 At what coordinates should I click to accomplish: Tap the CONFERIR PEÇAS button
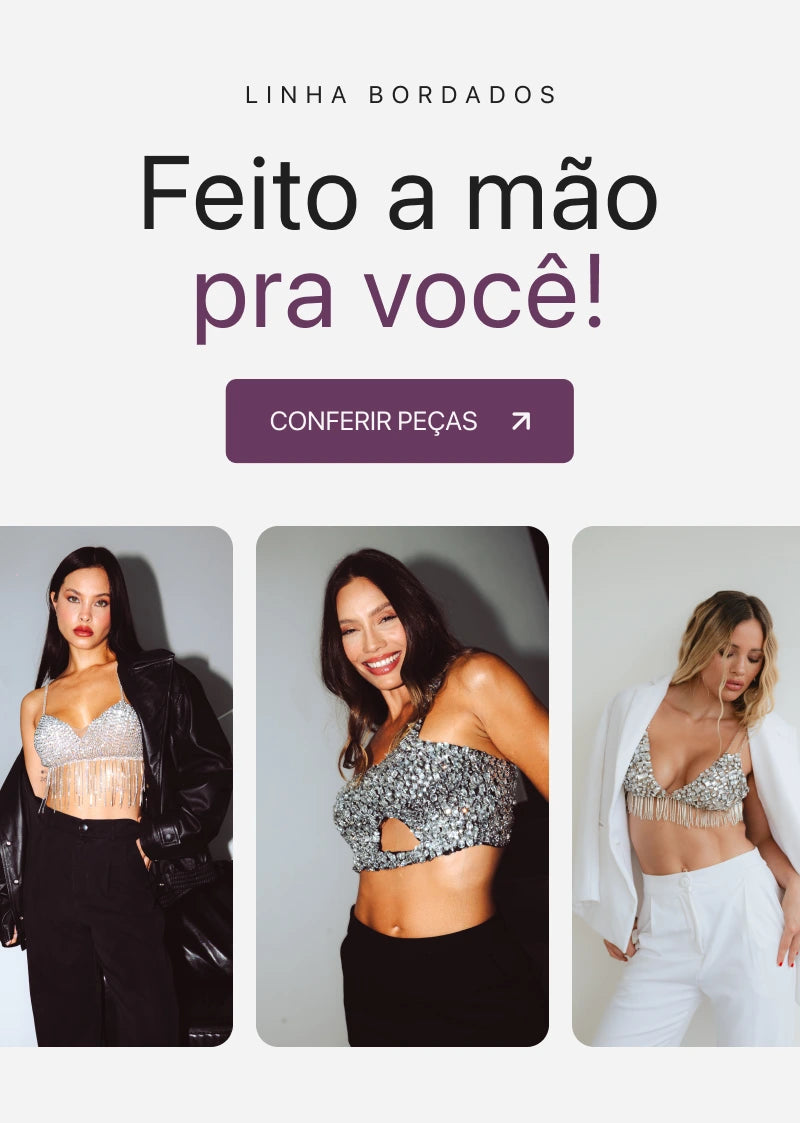pos(399,421)
